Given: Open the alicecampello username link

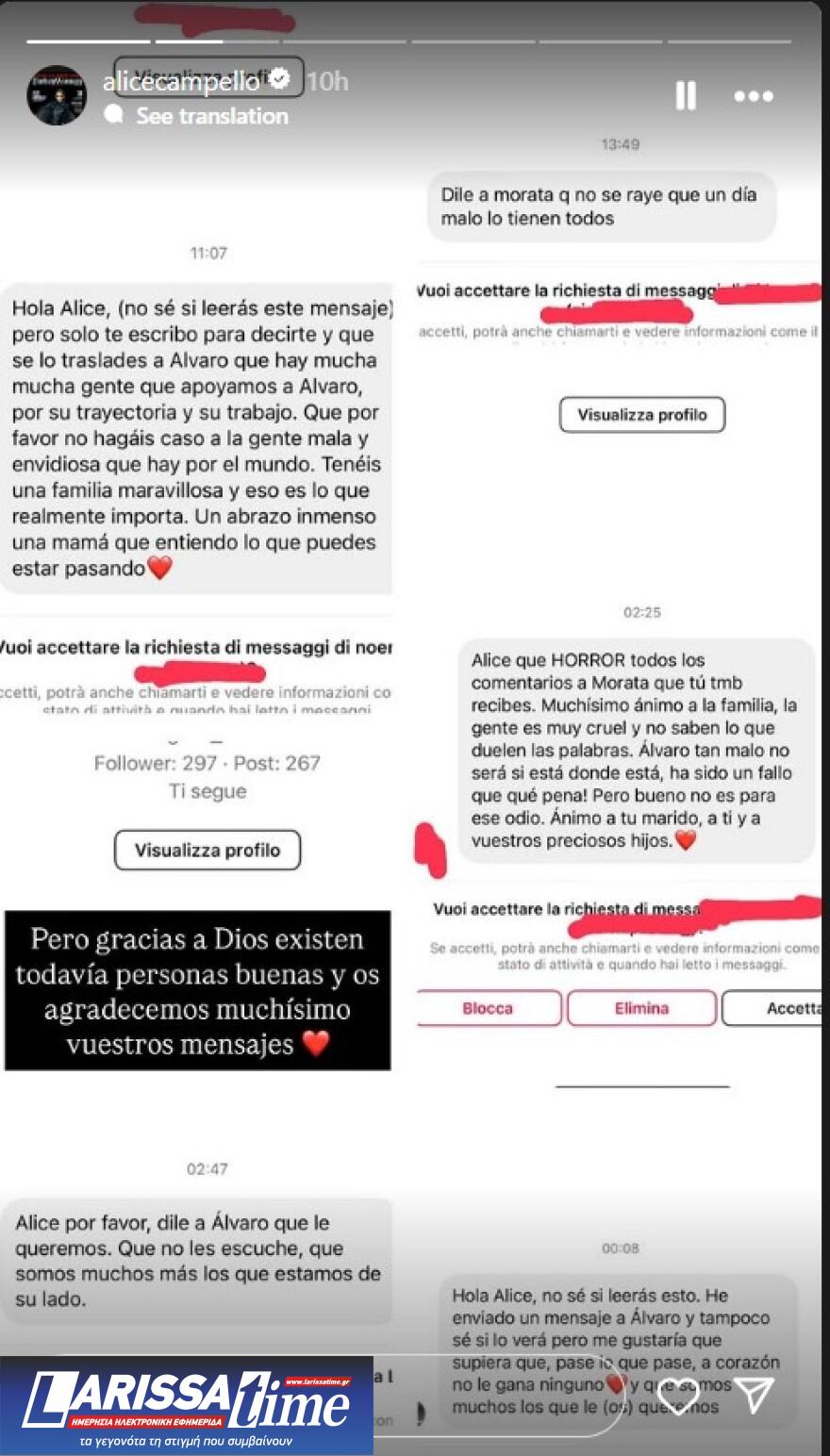Looking at the screenshot, I should coord(181,82).
